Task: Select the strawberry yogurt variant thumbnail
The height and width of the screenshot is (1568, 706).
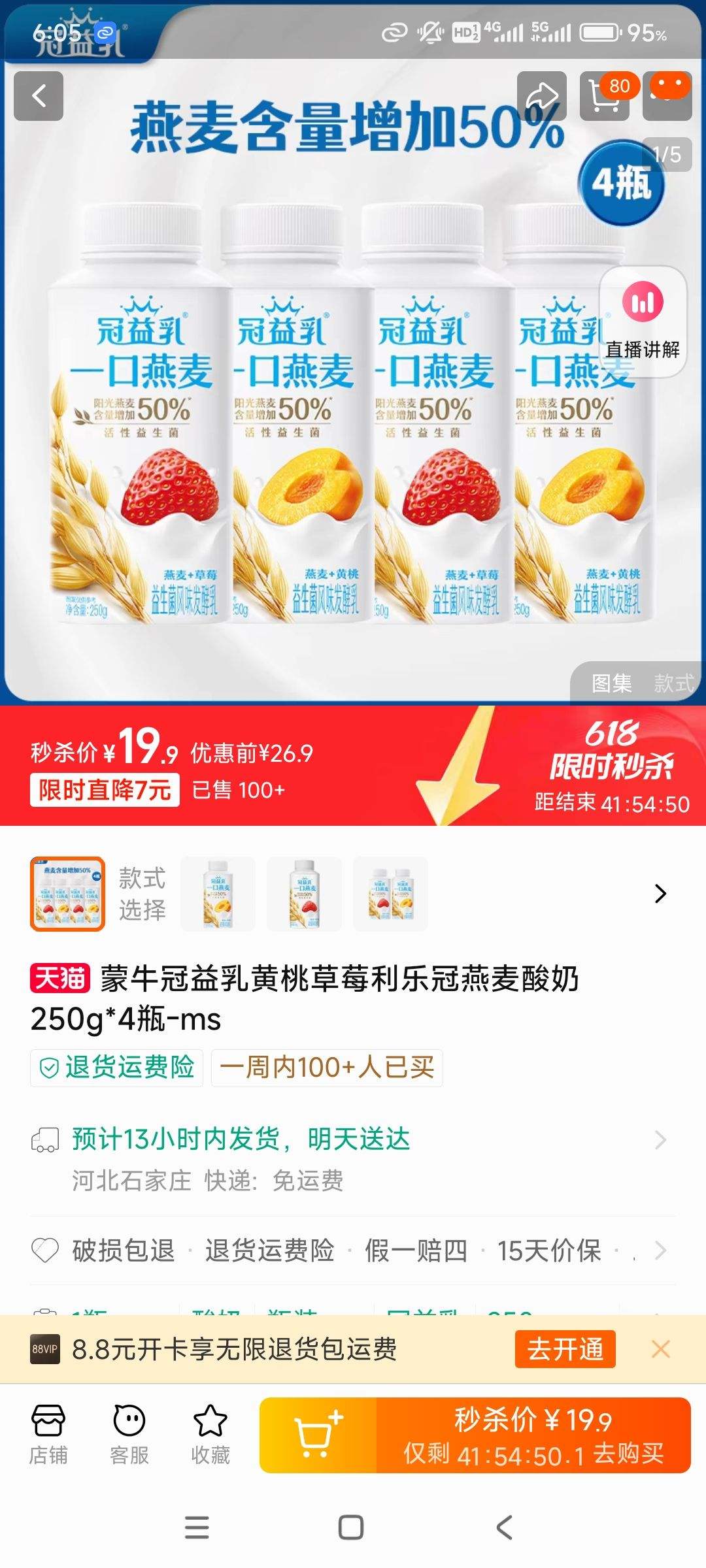Action: 304,894
